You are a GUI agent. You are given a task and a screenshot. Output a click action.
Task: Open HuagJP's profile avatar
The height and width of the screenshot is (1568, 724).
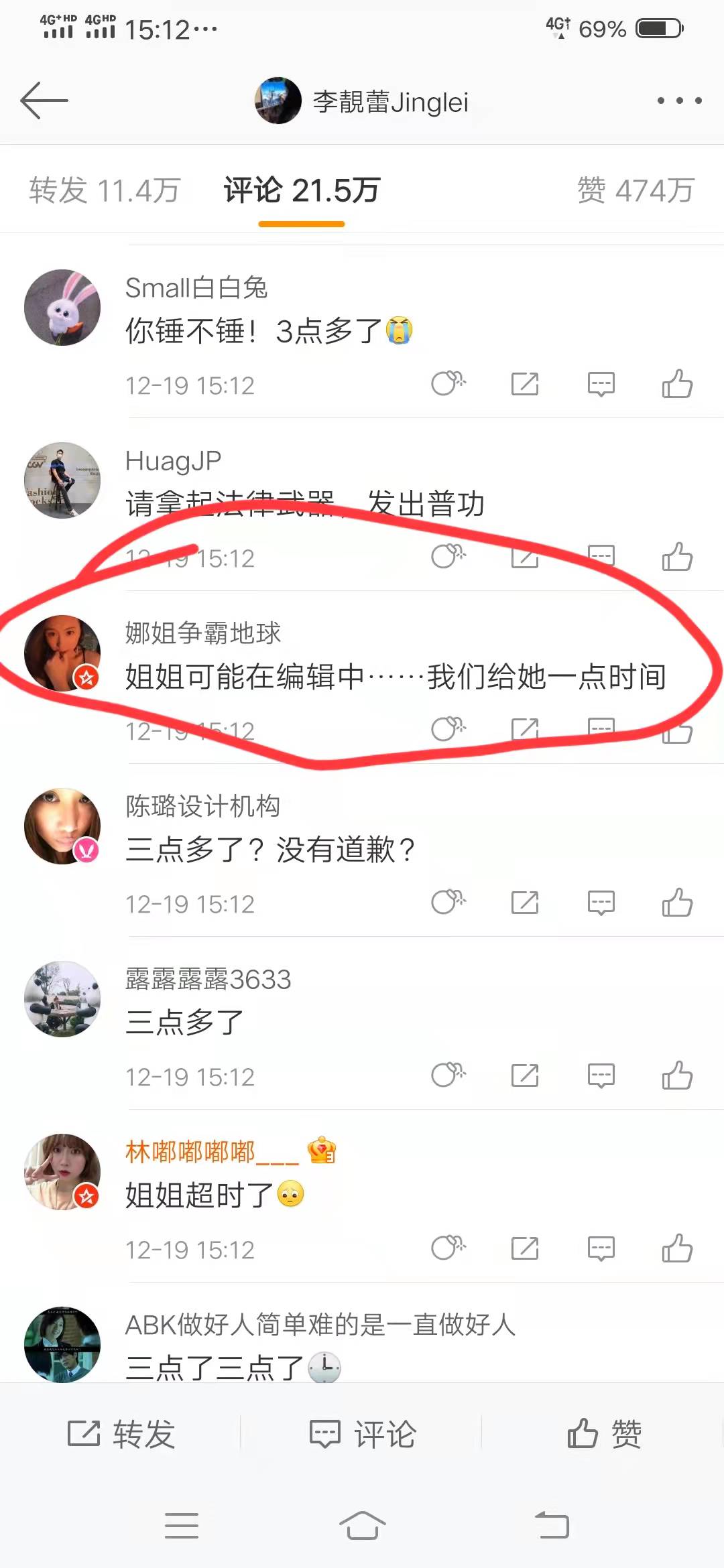[x=62, y=480]
